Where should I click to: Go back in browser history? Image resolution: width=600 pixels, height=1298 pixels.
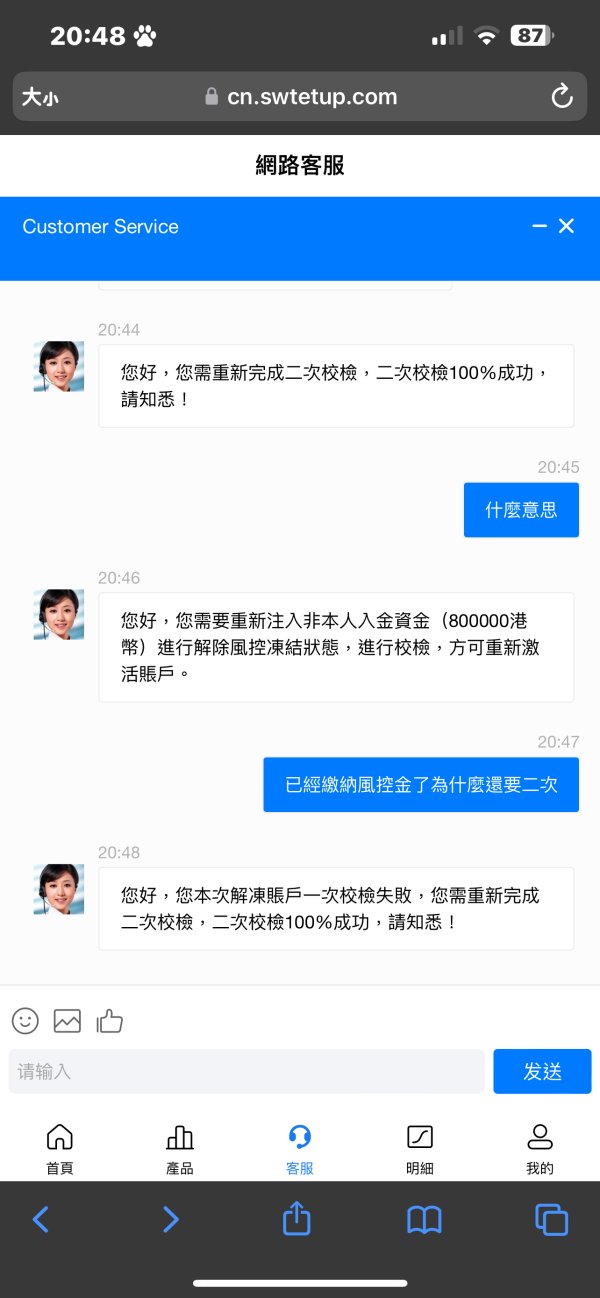[x=40, y=1219]
